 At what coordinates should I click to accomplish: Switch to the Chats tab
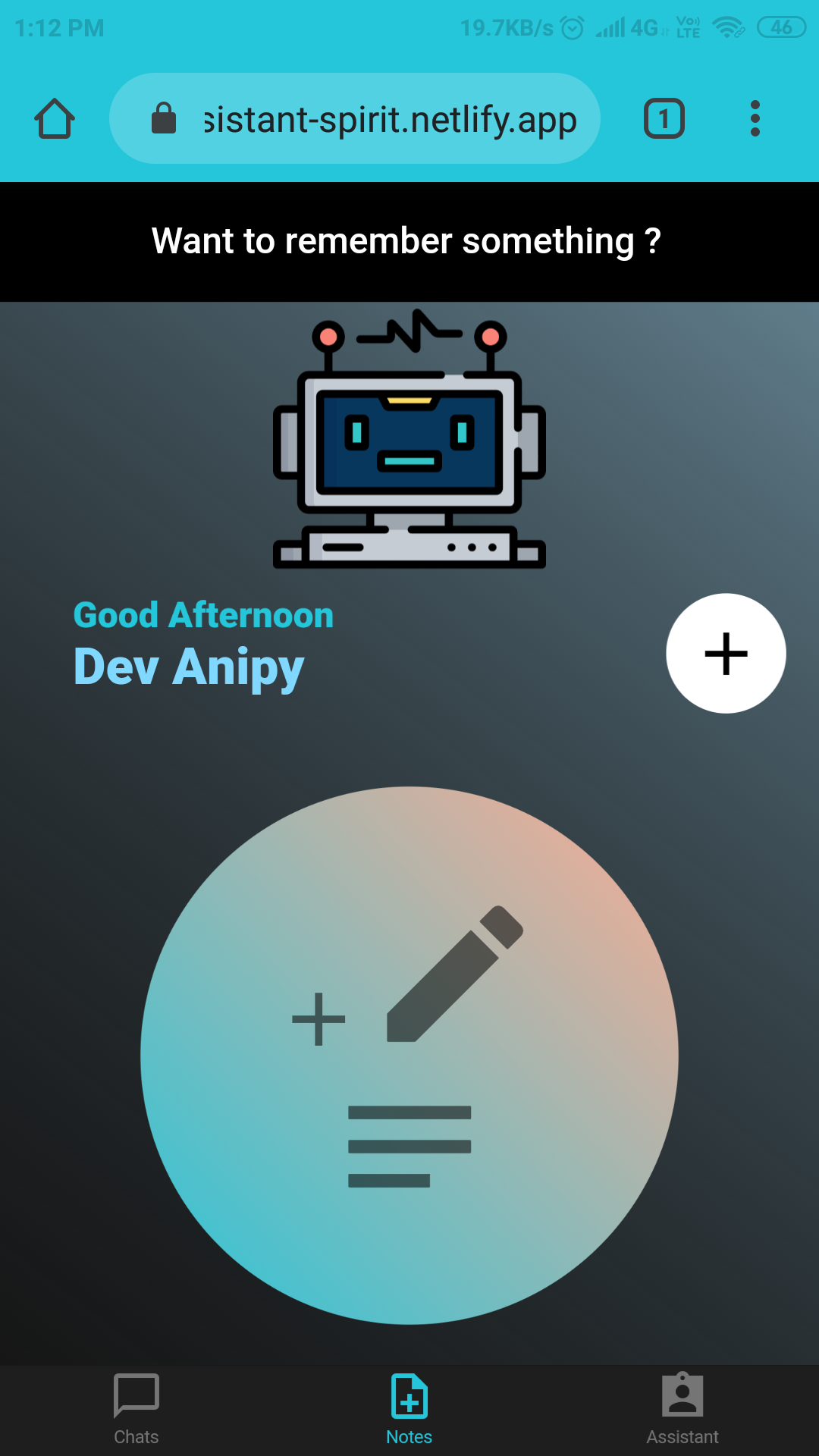click(136, 1410)
